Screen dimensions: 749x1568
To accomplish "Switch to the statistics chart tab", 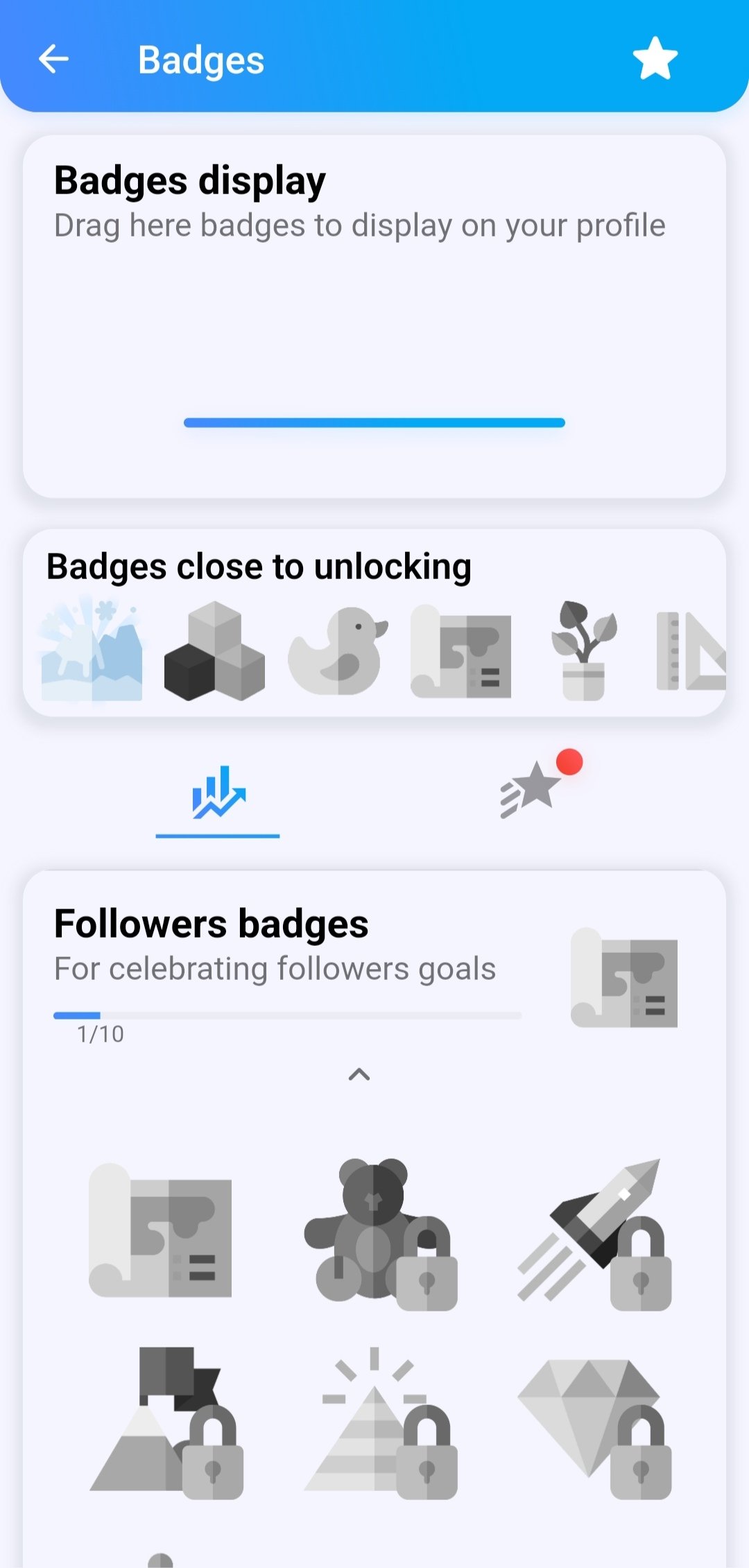I will pyautogui.click(x=218, y=794).
